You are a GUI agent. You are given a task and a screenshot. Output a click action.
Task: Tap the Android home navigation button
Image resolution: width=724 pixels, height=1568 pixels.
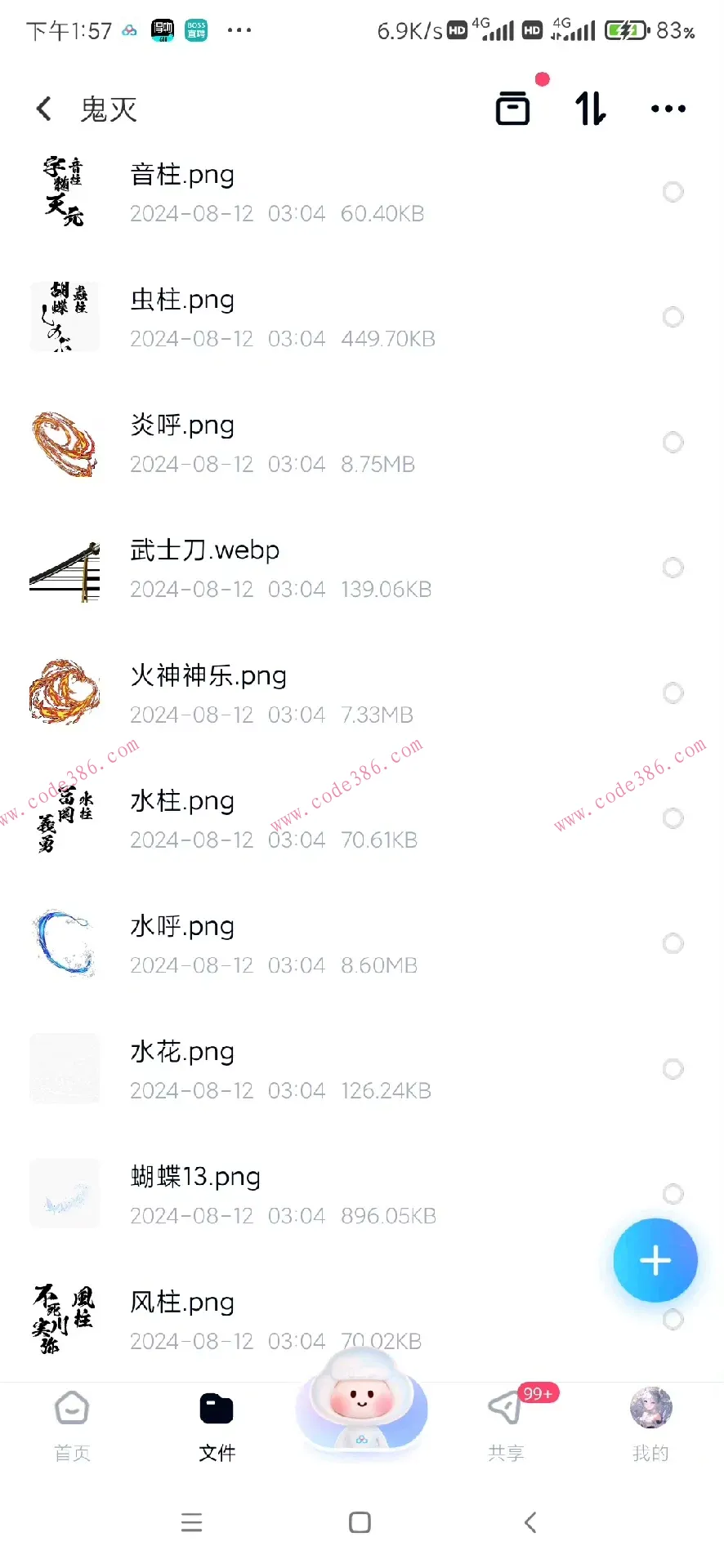(x=360, y=1521)
